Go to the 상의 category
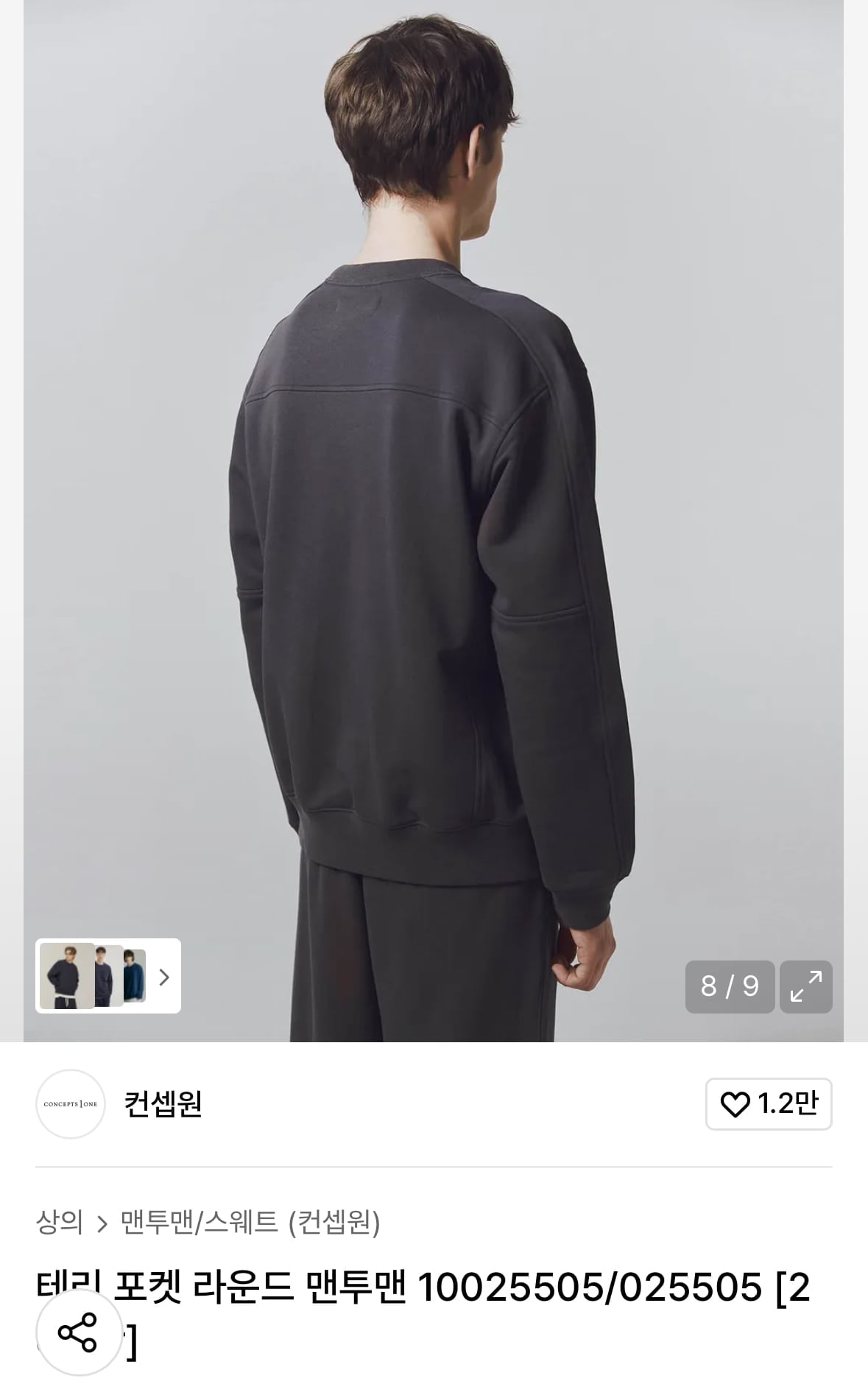Viewport: 868px width, 1384px height. point(59,1222)
